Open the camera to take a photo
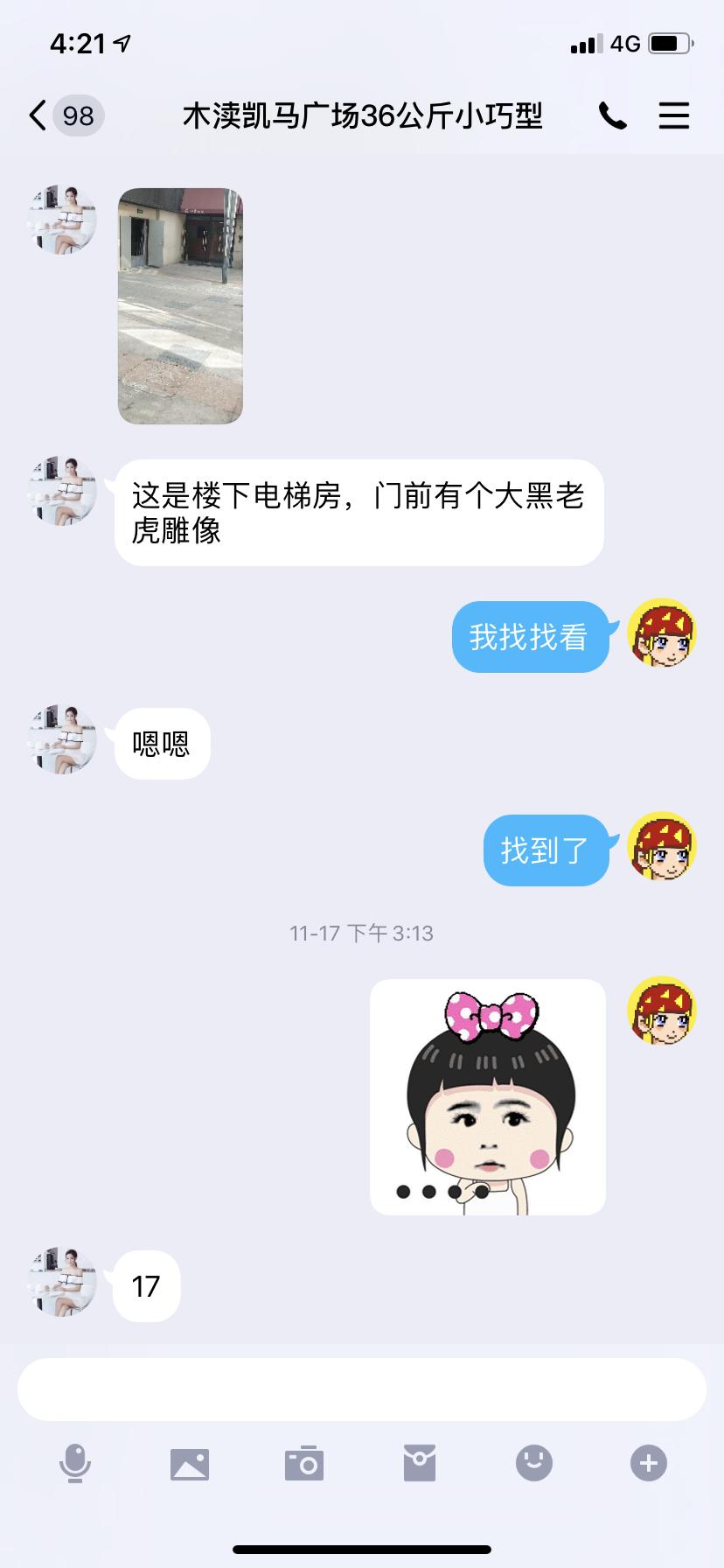Screen dimensions: 724x1568 tap(304, 1463)
